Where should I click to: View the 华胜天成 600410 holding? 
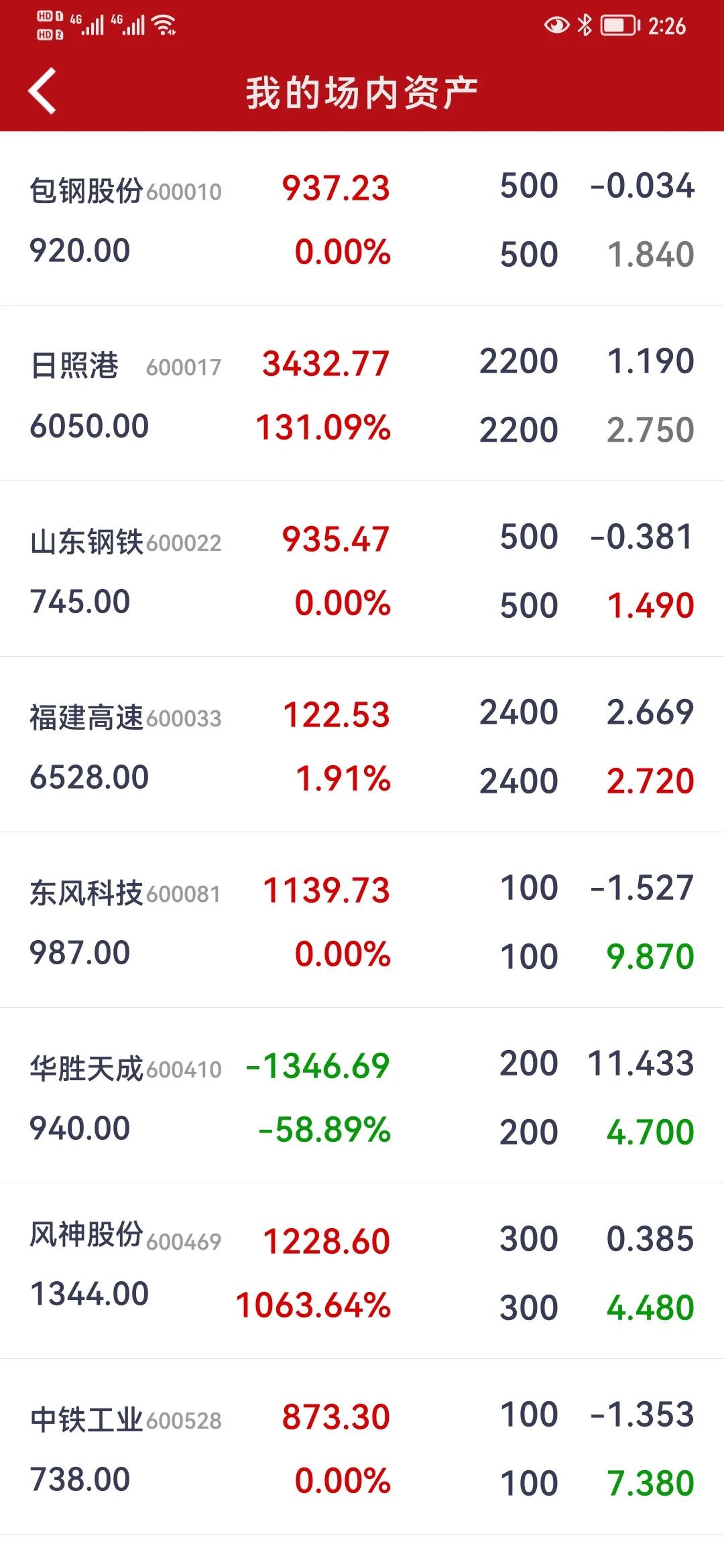click(362, 1096)
